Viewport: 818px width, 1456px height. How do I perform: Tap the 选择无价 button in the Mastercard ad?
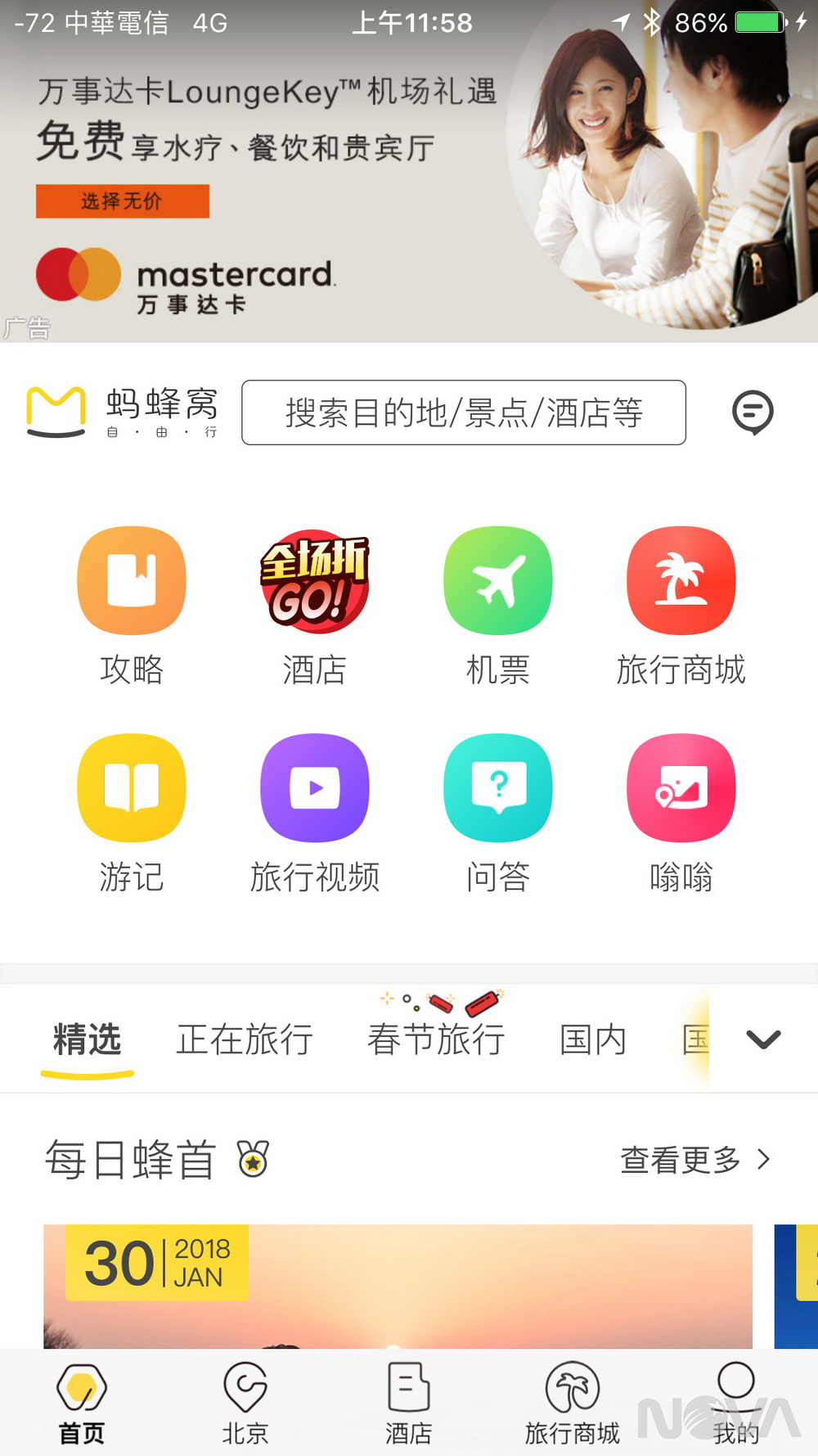123,201
